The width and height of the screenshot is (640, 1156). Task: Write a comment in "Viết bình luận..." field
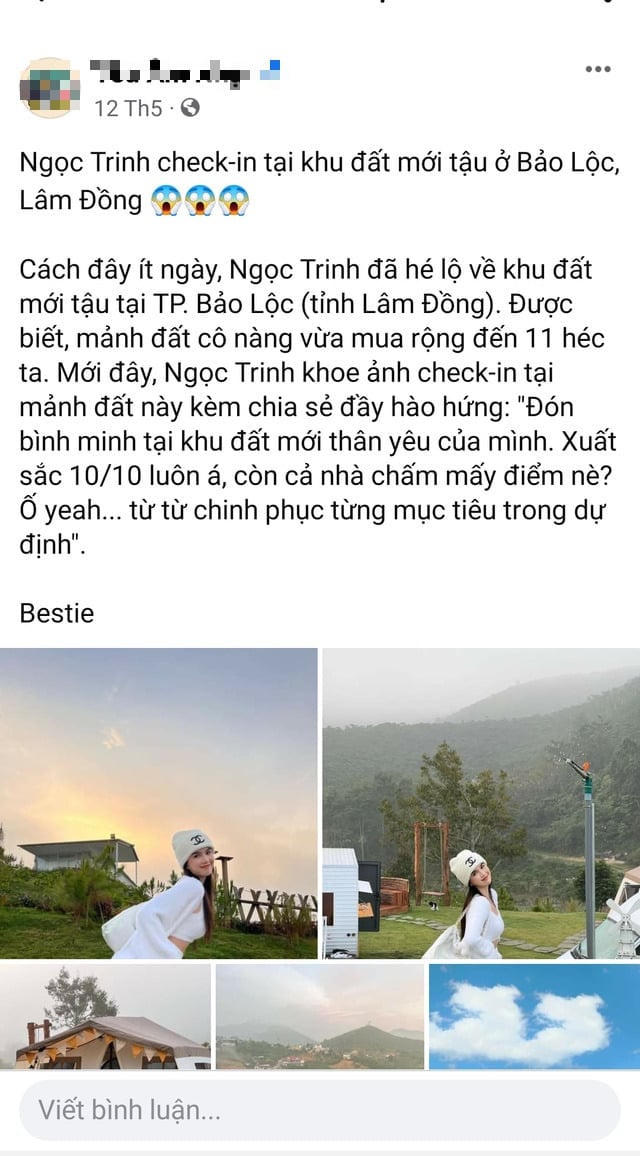click(x=320, y=1109)
